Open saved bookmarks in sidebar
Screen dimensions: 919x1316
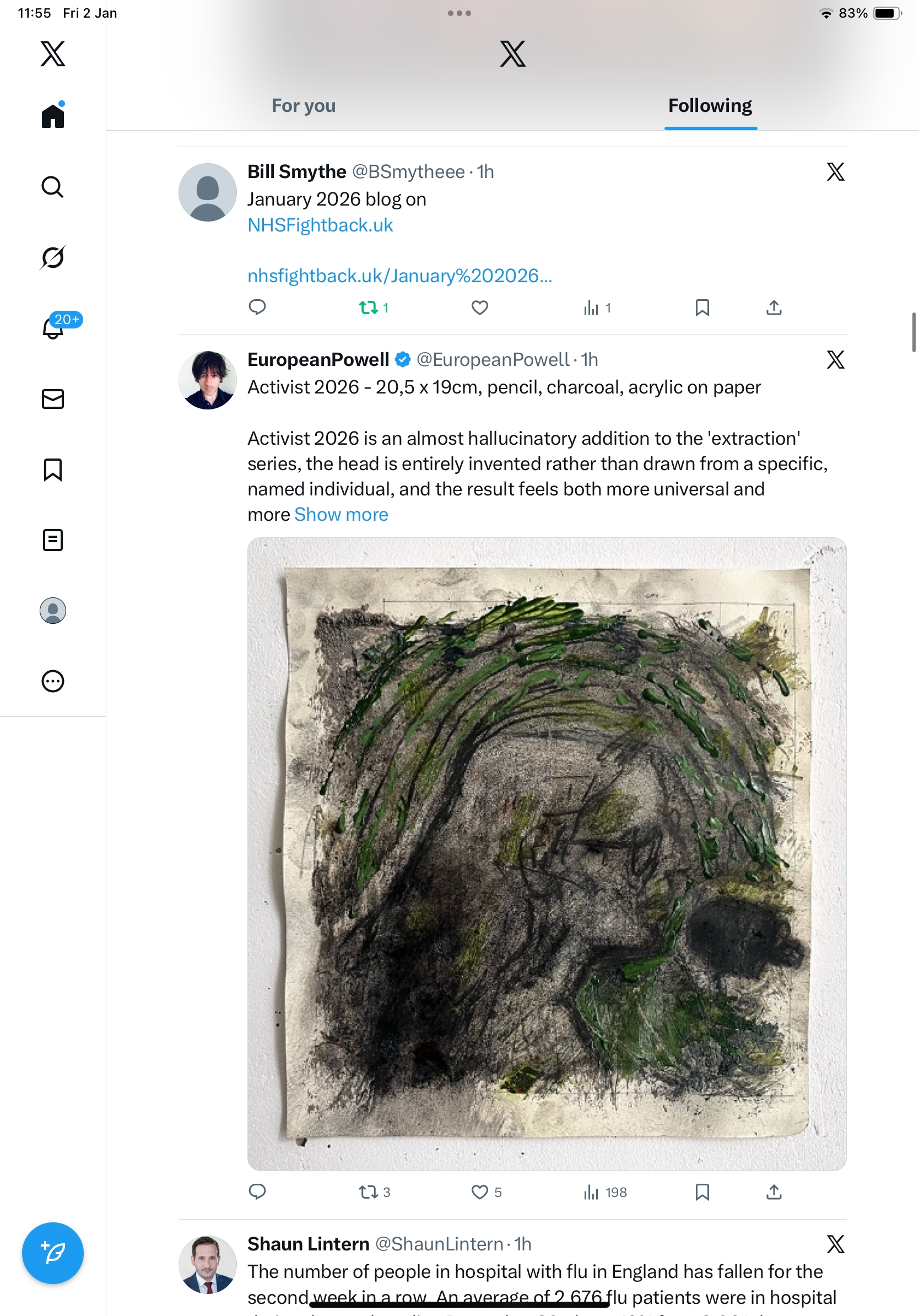[x=53, y=470]
